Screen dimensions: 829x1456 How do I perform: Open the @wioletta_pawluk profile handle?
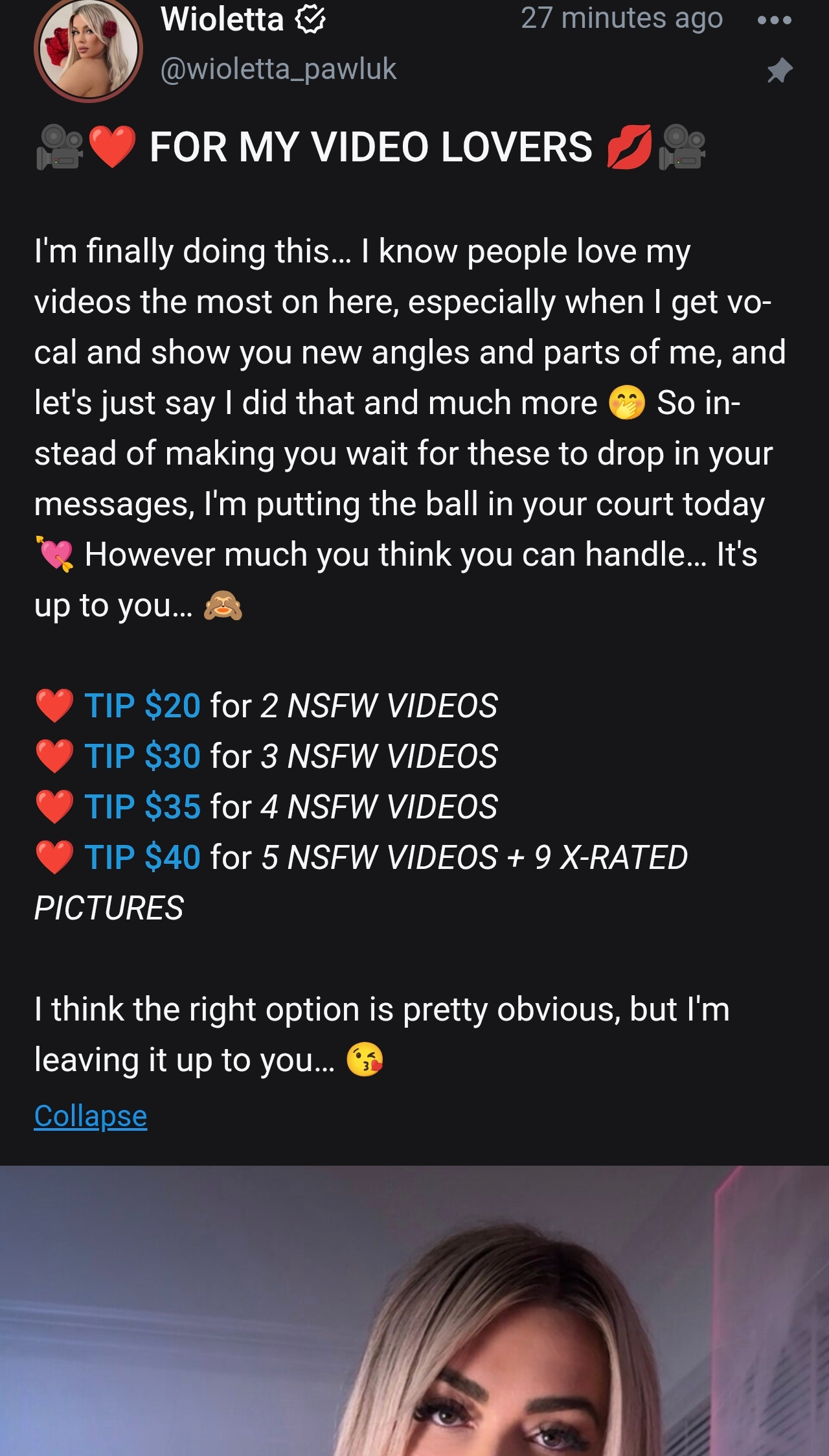278,69
